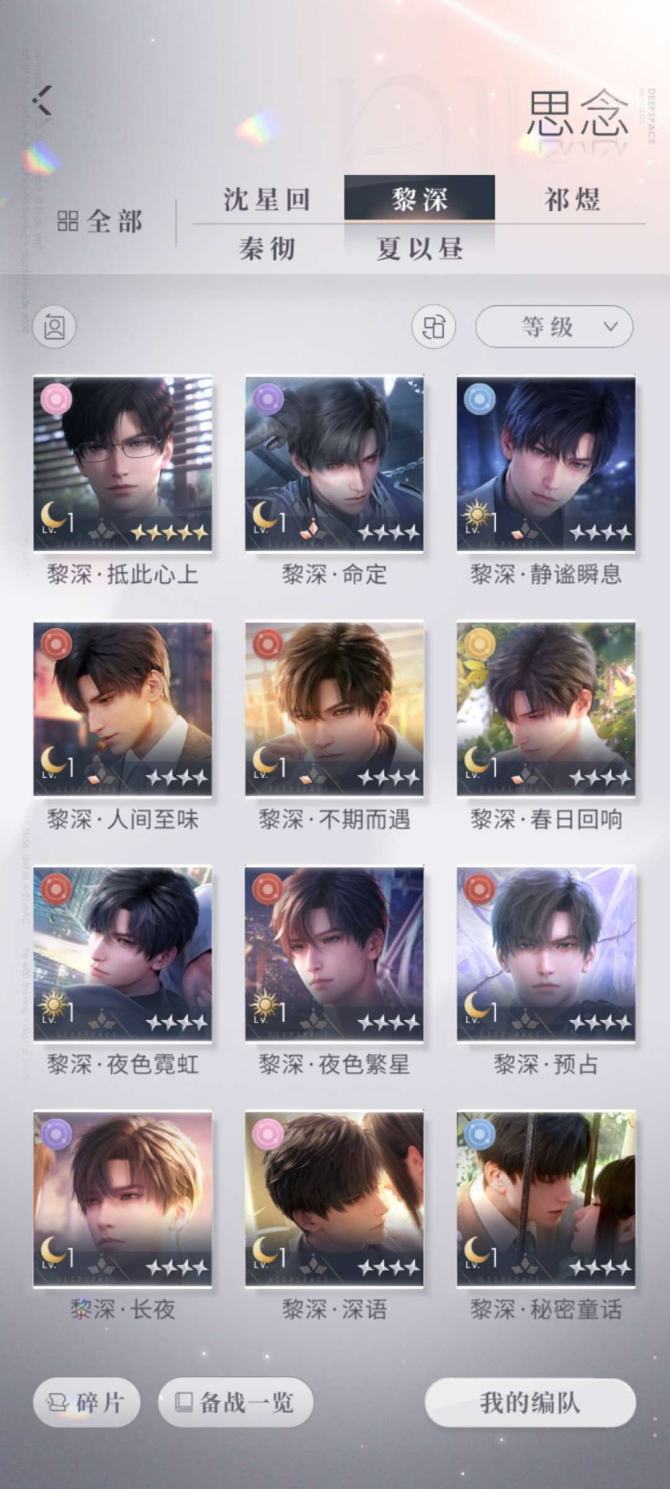Go back with the top-left arrow

42,100
